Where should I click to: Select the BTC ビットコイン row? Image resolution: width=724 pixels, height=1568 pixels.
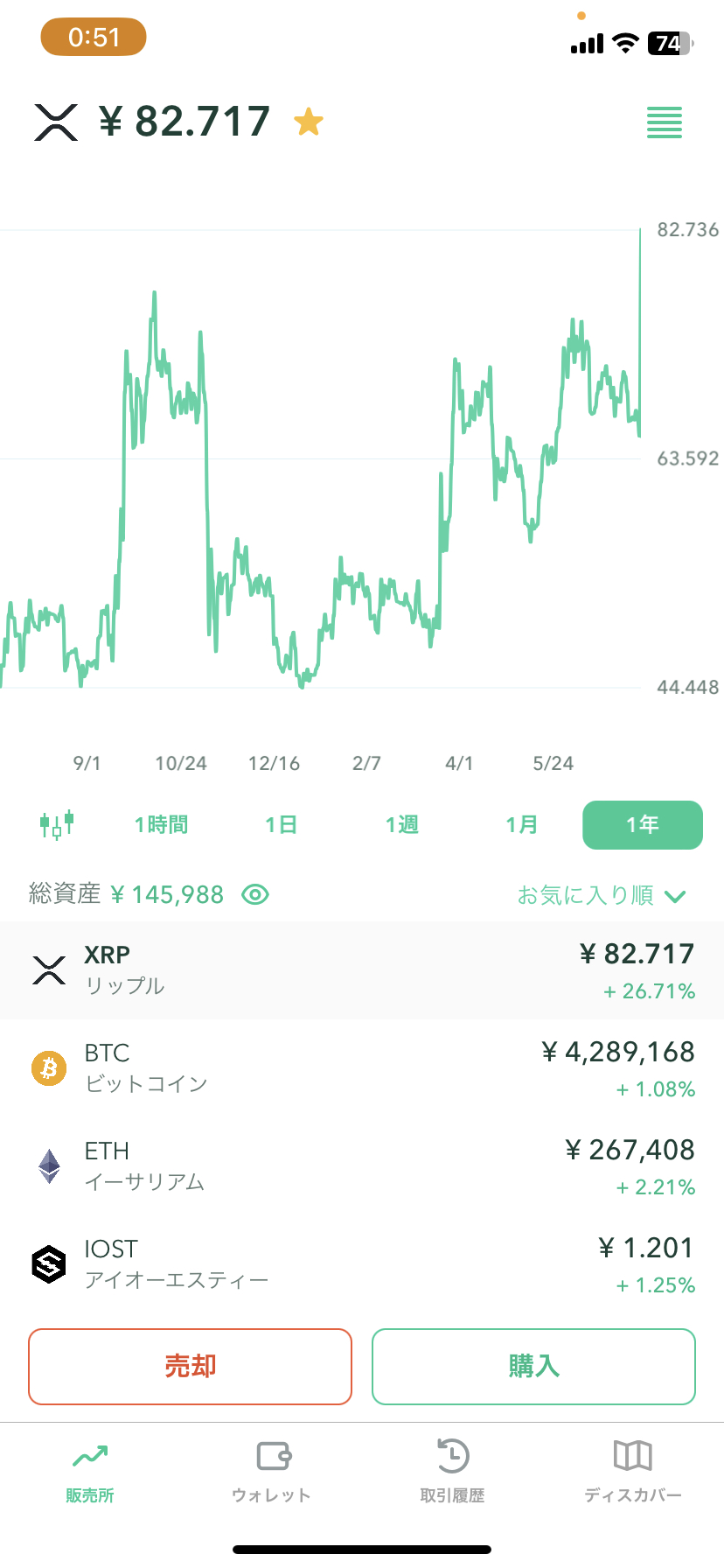[362, 1068]
